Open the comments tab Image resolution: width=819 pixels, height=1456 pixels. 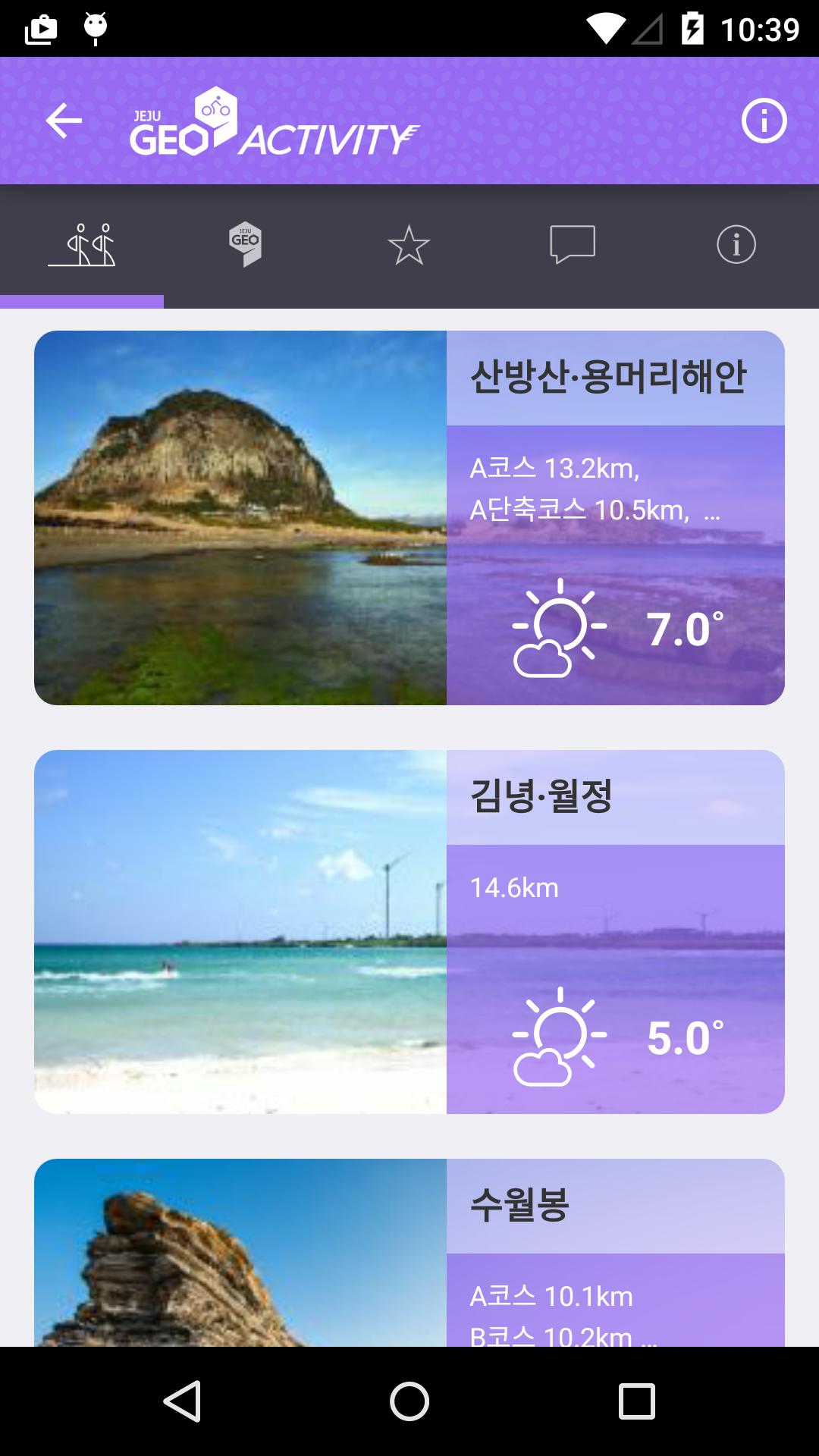pyautogui.click(x=573, y=244)
